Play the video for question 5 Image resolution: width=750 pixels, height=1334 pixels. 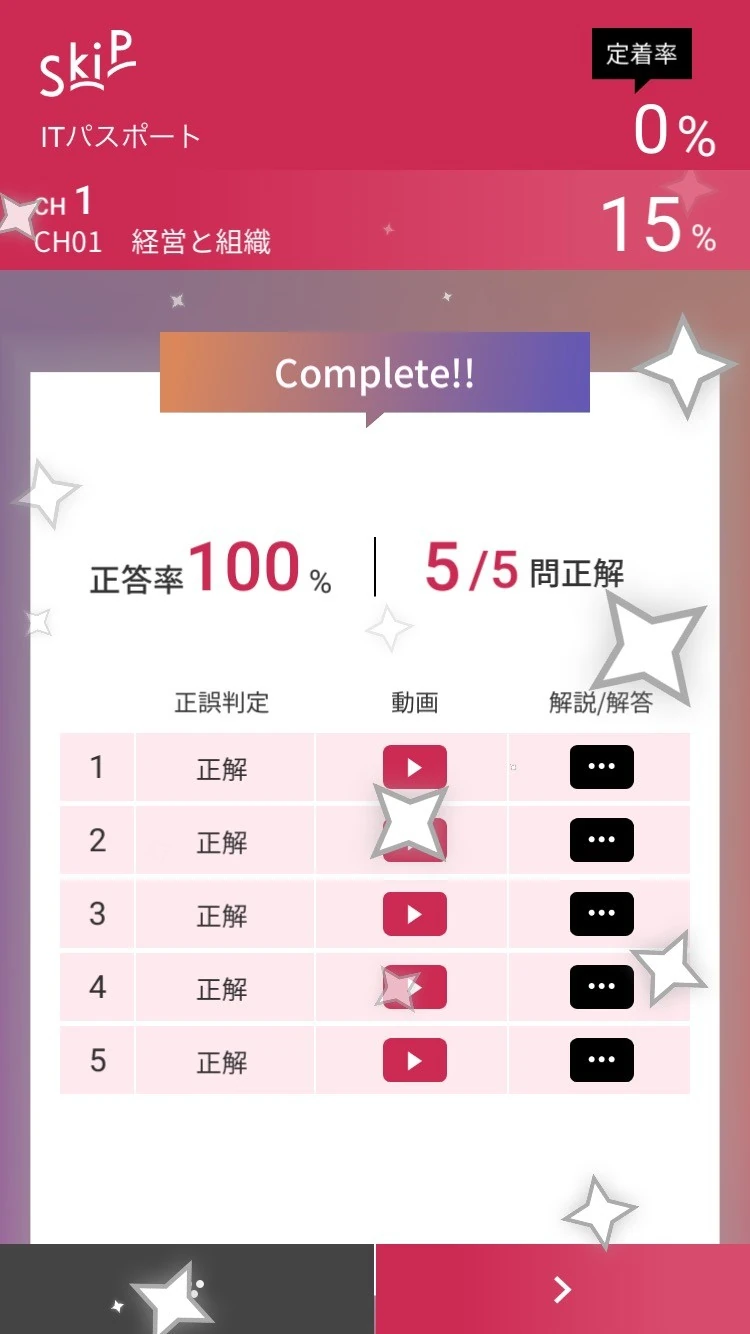coord(414,1061)
